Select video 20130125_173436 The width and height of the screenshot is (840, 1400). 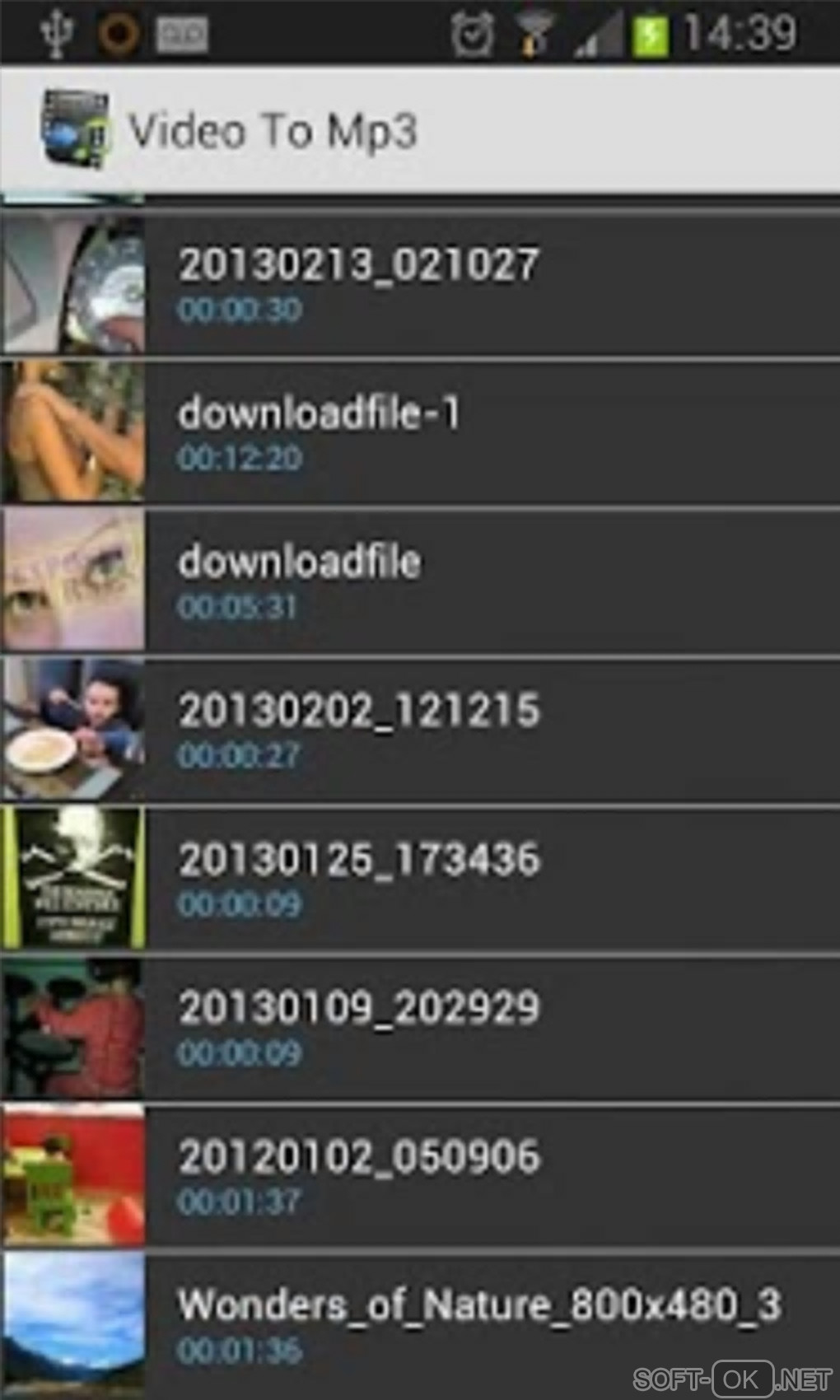coord(420,879)
